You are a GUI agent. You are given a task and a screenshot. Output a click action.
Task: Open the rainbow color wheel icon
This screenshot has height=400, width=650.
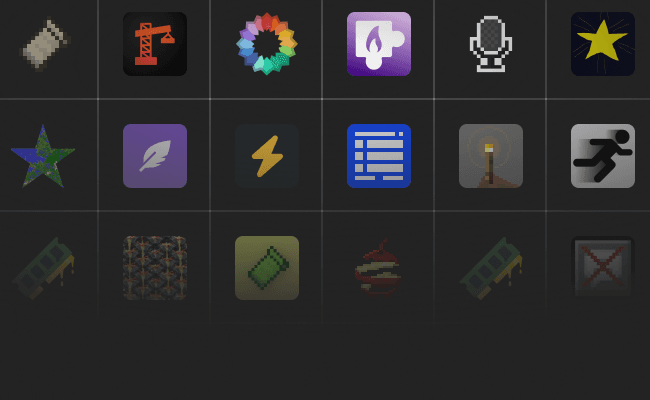coord(267,44)
